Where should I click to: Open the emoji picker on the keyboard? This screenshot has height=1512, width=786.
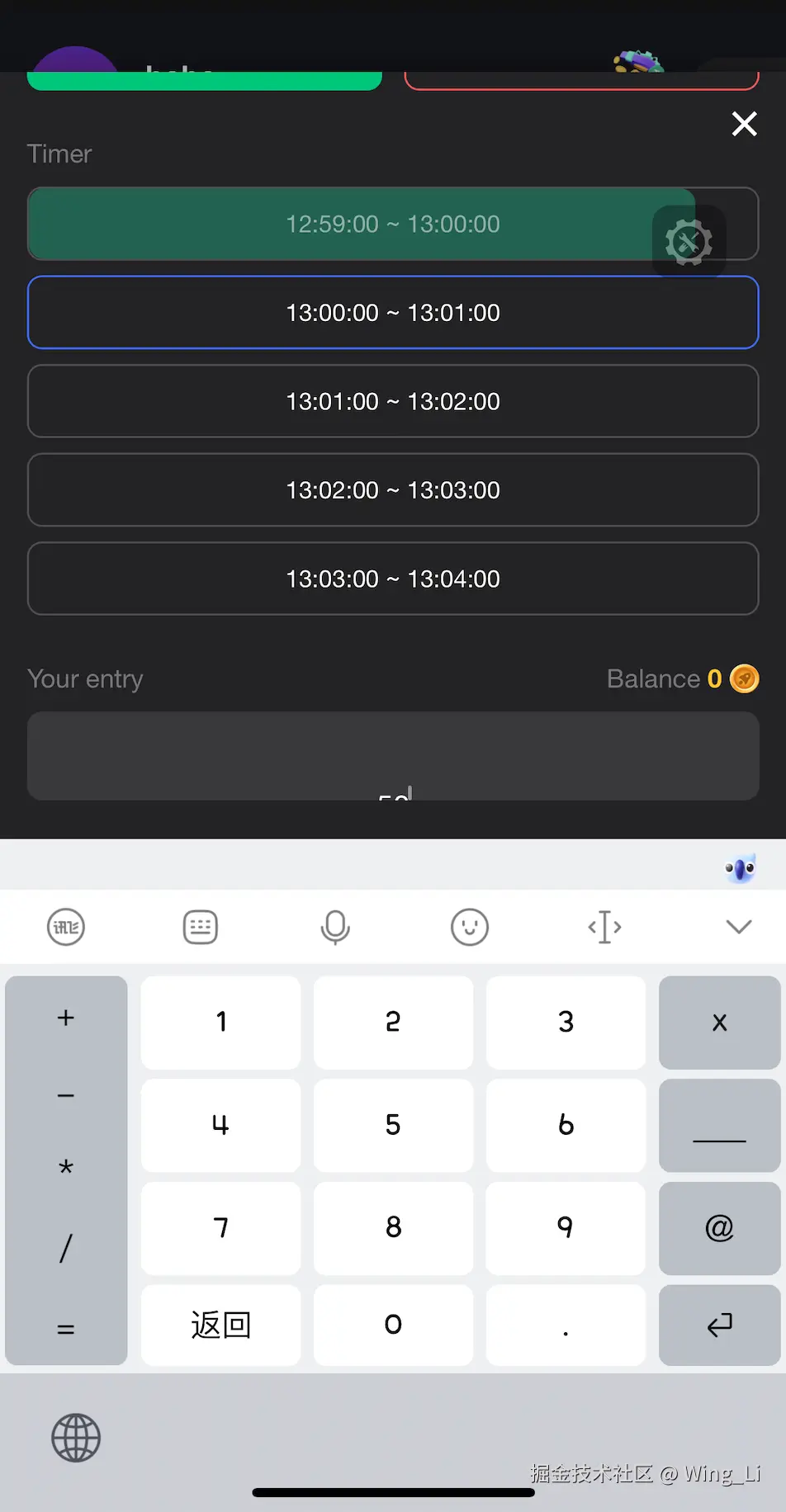(x=470, y=927)
